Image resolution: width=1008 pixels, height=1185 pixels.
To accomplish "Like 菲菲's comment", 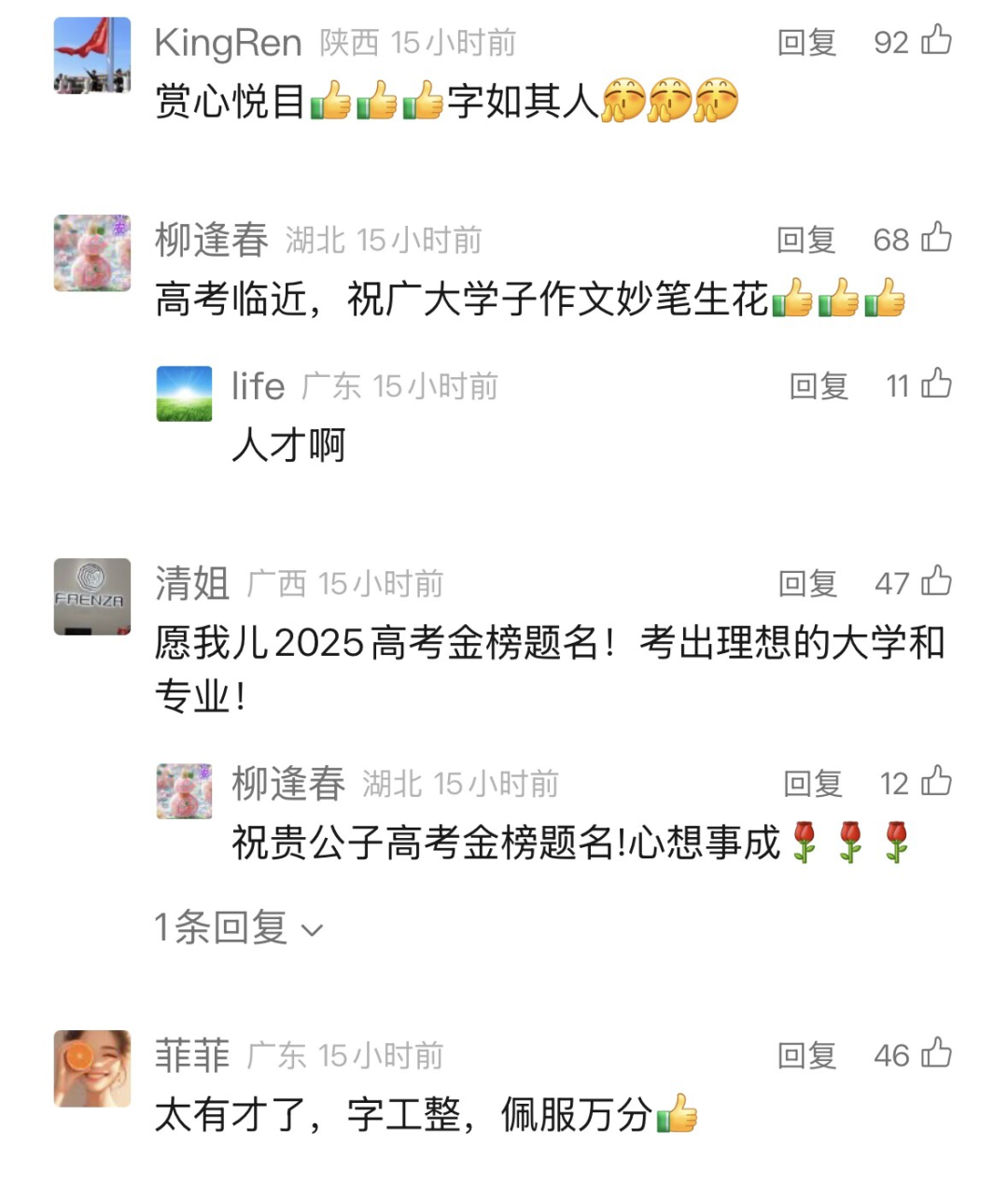I will click(x=936, y=1053).
